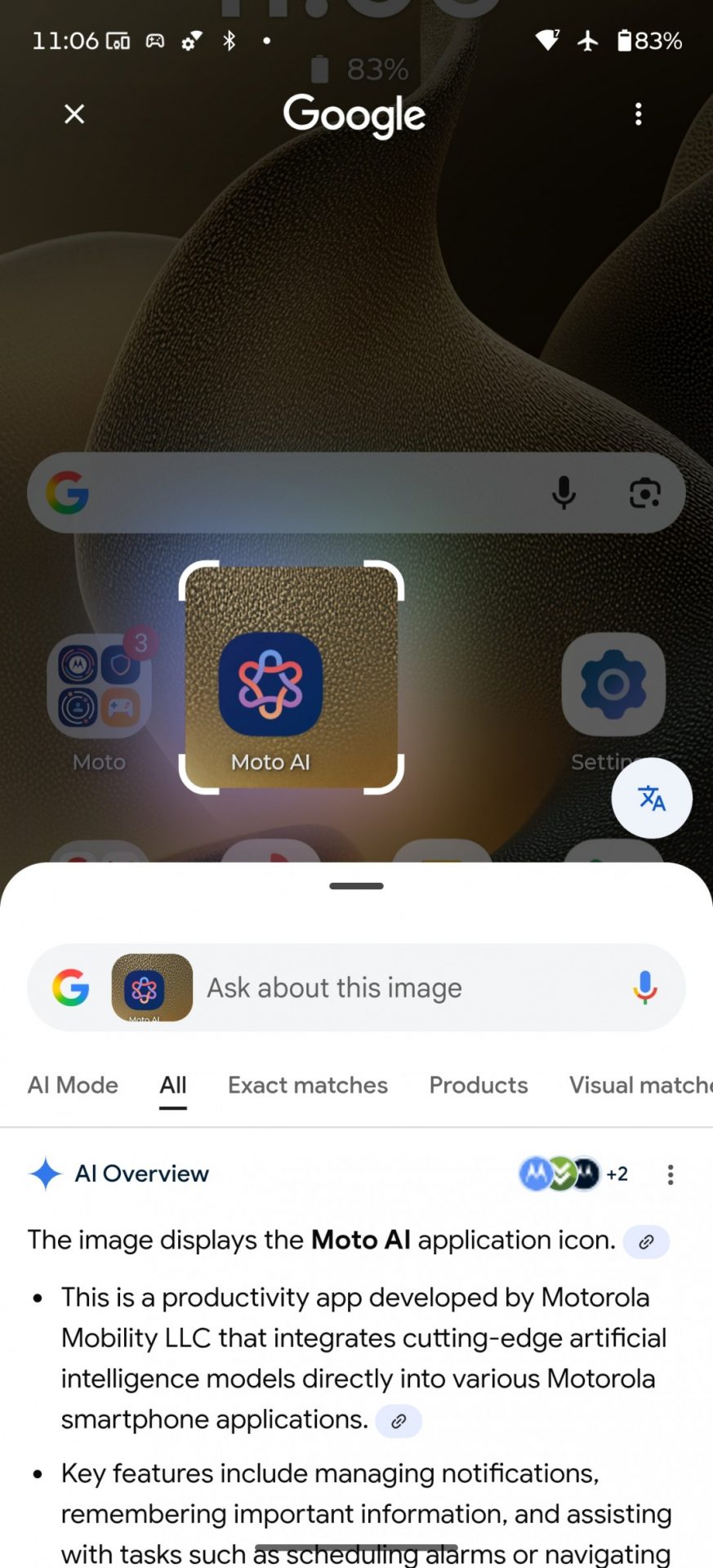Tap the selected image thumbnail in the ask bar
Screen dimensions: 713x1568
point(152,988)
